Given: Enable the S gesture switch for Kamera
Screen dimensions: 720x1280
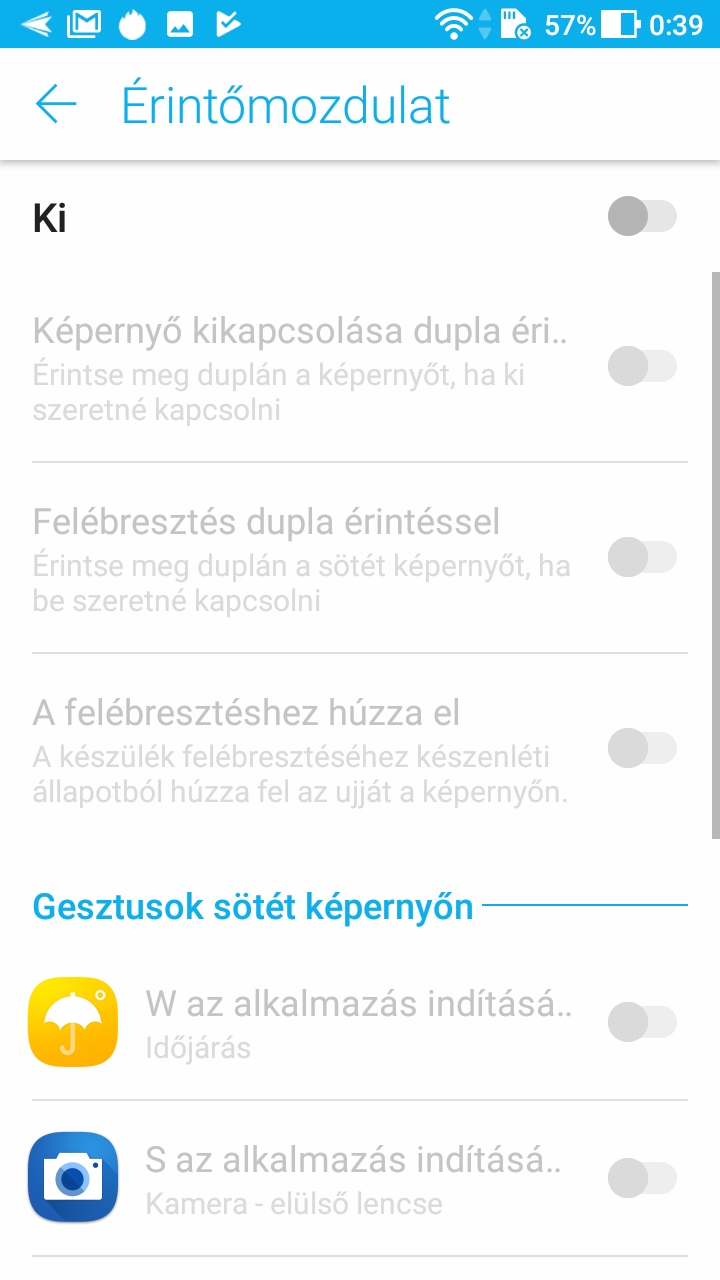Looking at the screenshot, I should 642,1178.
